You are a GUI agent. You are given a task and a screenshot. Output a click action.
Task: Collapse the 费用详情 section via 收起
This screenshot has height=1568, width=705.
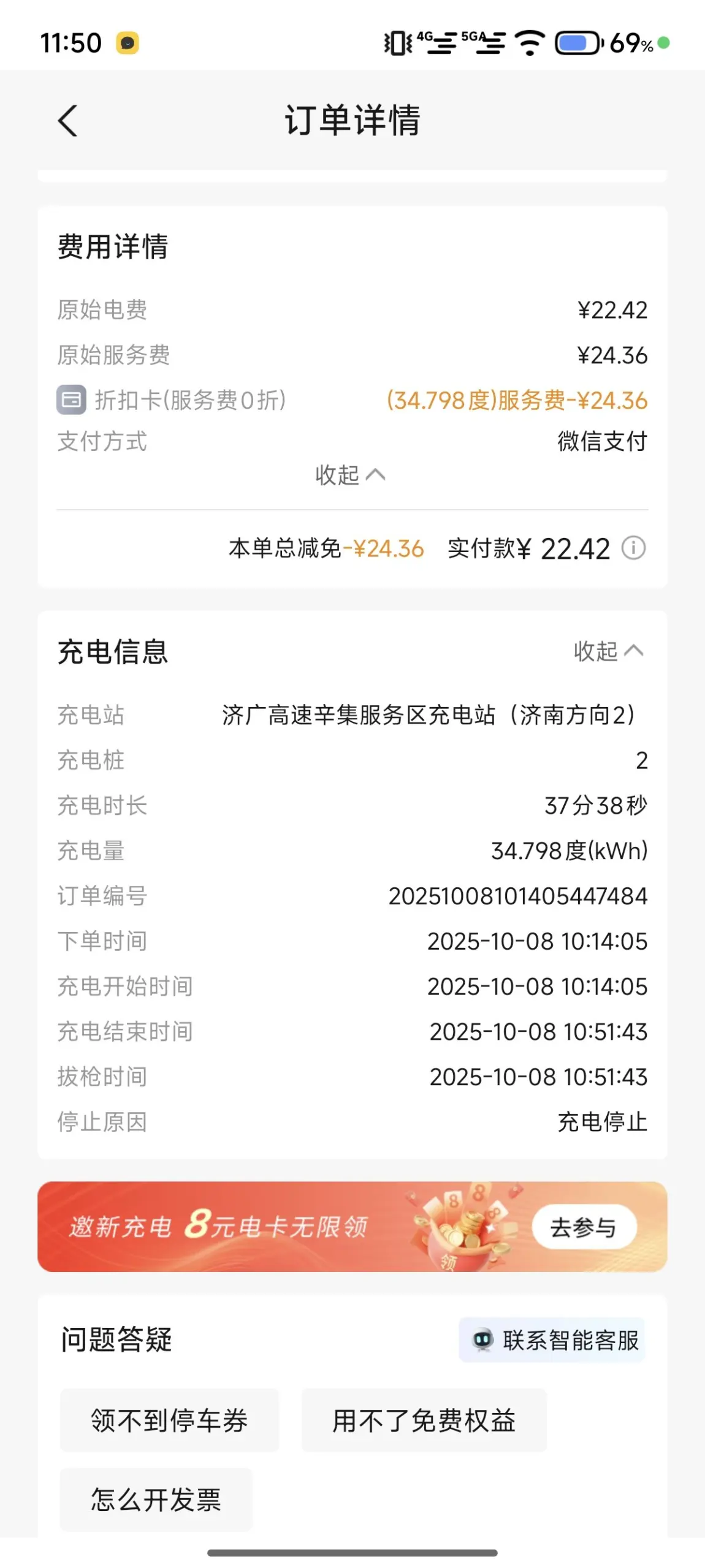pyautogui.click(x=350, y=475)
